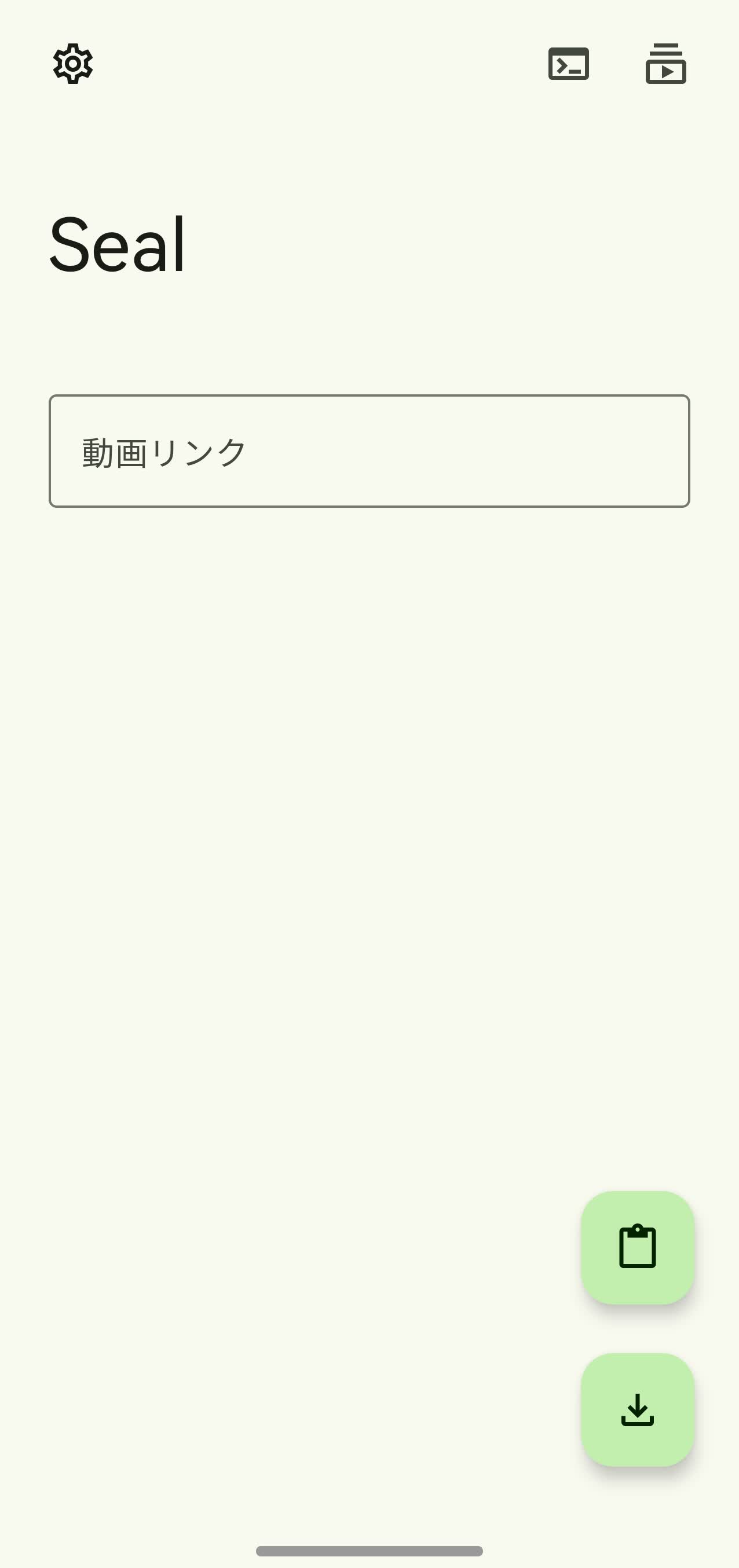Start download with the download button

coord(637,1409)
